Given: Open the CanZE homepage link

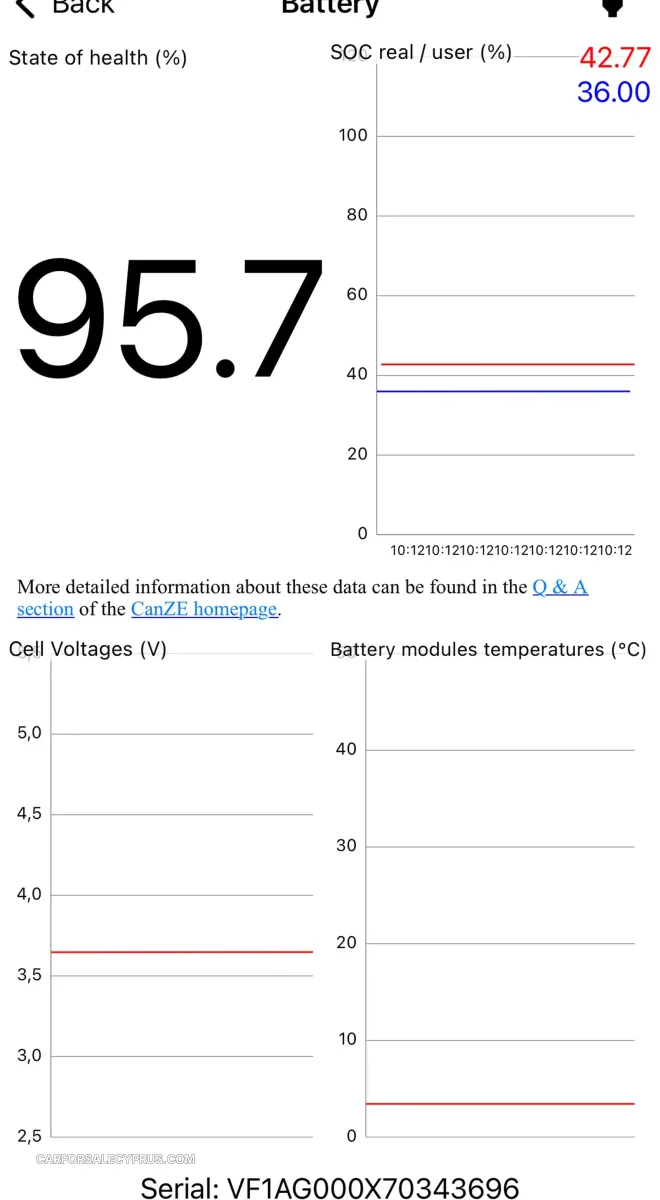Looking at the screenshot, I should click(x=205, y=609).
